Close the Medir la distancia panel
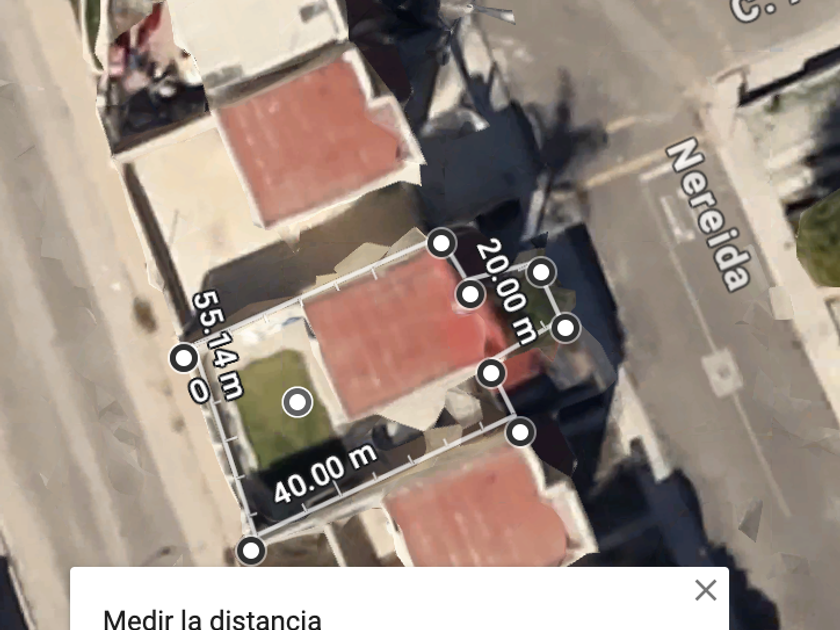 pos(705,590)
